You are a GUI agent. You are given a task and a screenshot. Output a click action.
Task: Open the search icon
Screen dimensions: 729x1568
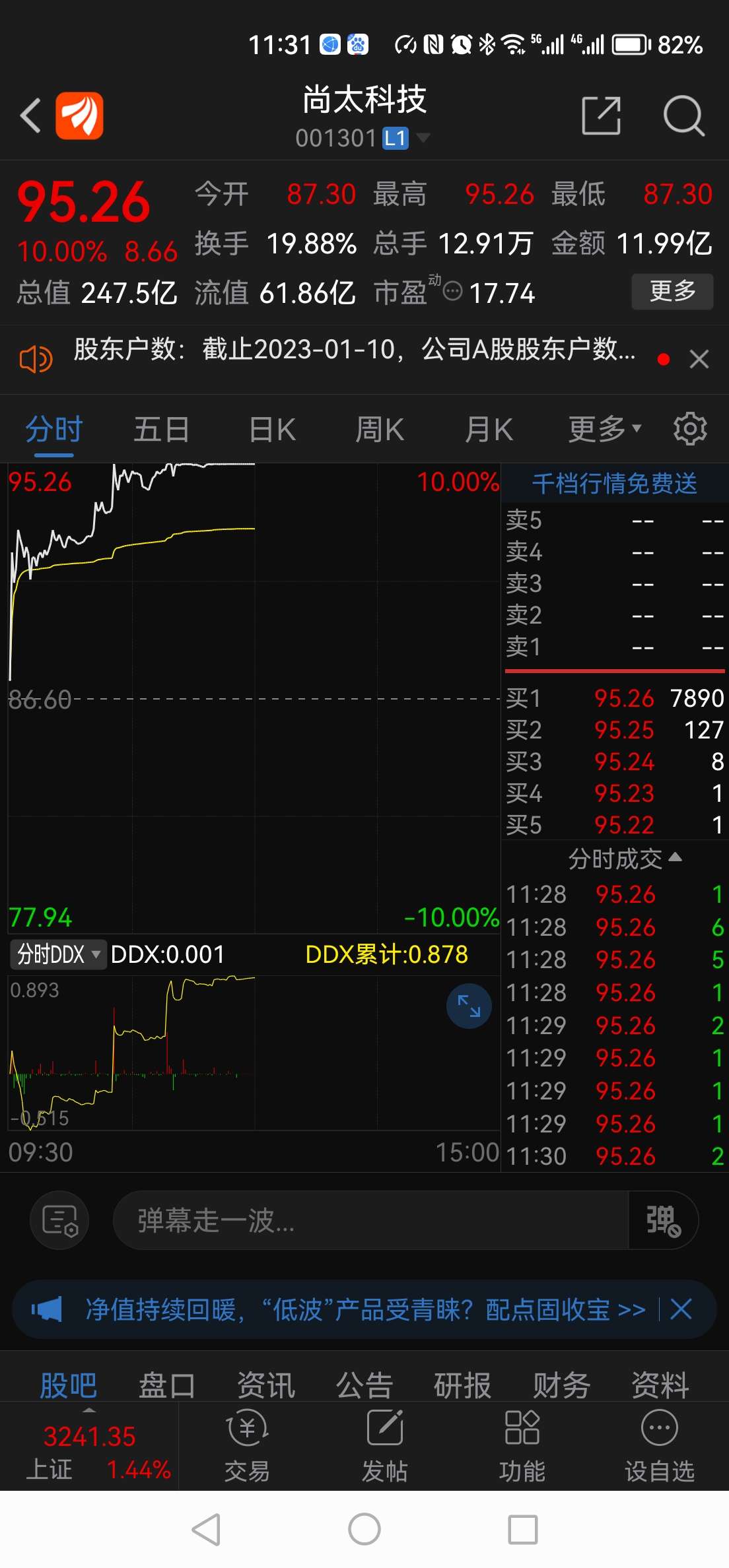pyautogui.click(x=684, y=115)
